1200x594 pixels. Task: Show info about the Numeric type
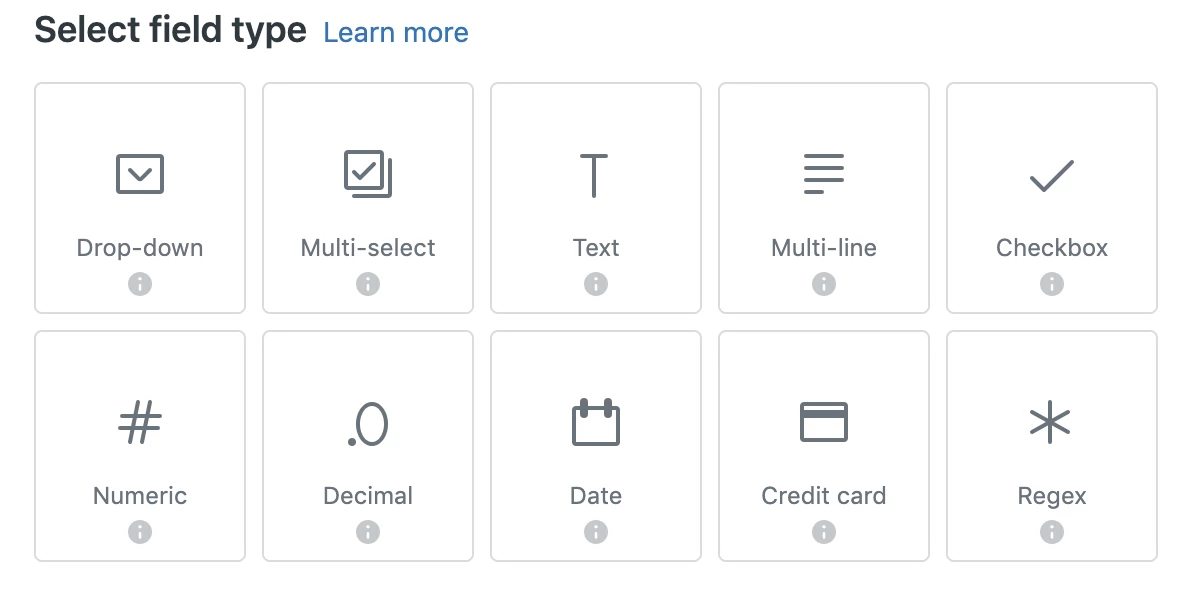(140, 532)
